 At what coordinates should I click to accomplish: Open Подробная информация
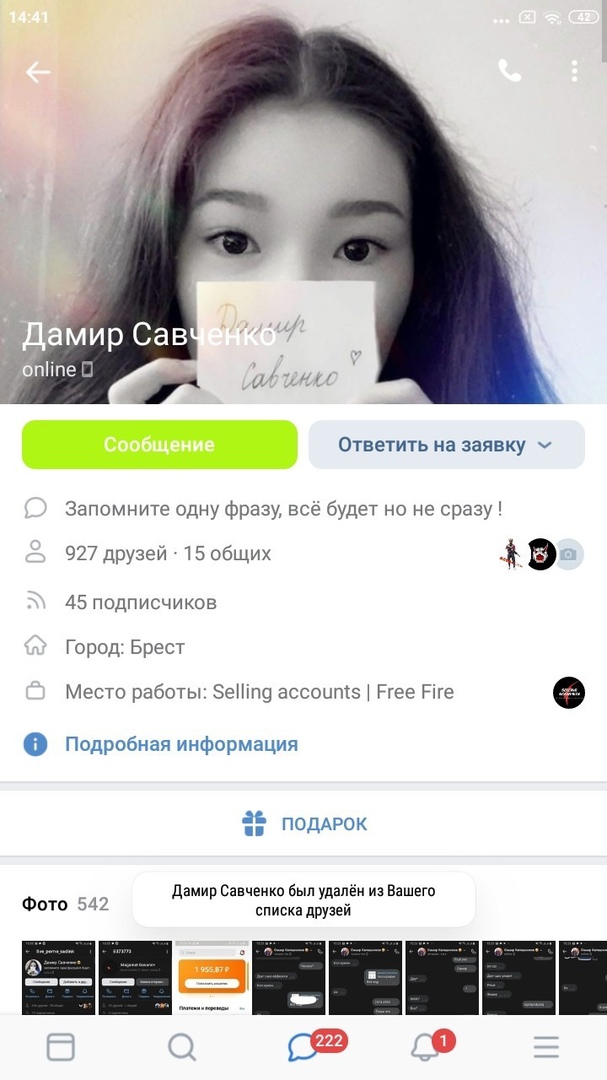(x=181, y=744)
